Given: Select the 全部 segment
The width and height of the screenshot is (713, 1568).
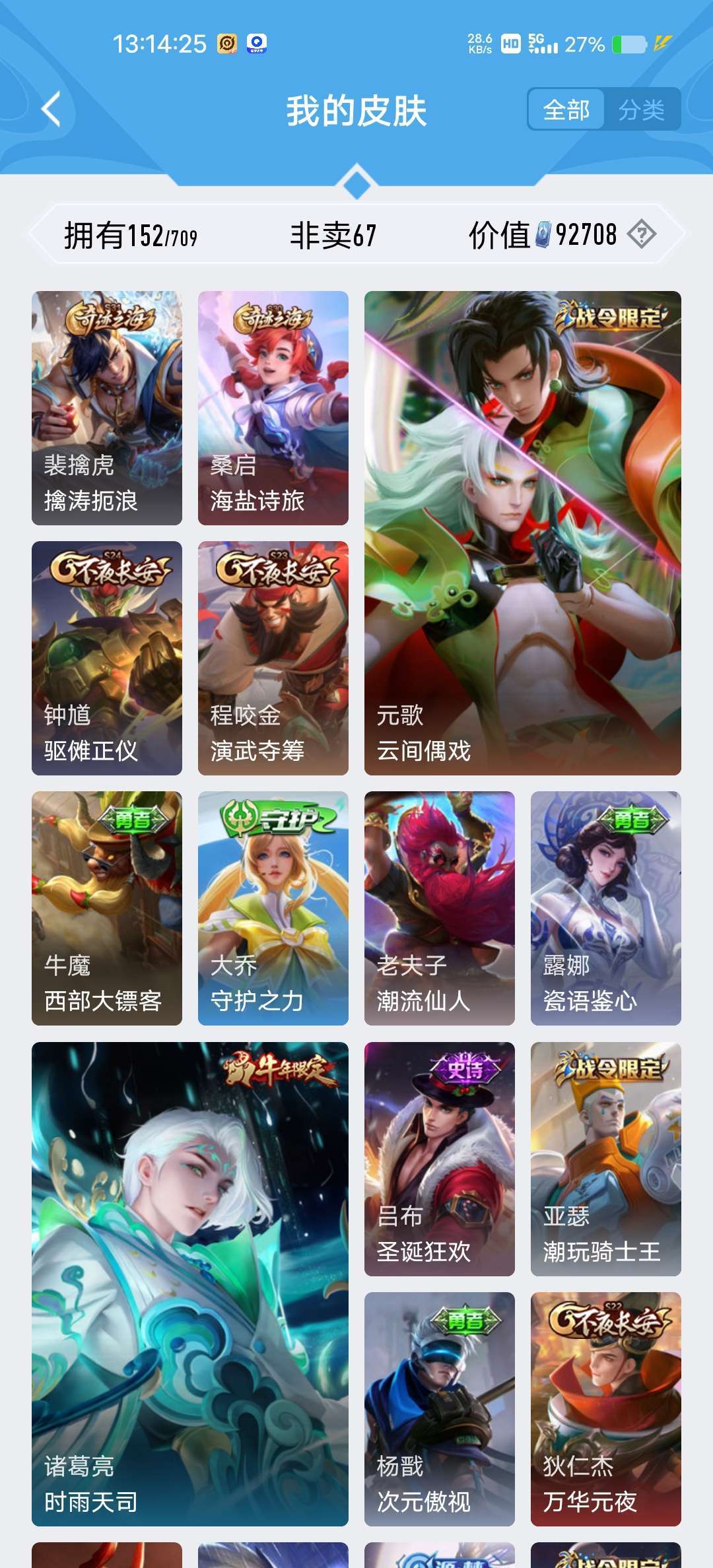Looking at the screenshot, I should pyautogui.click(x=566, y=110).
